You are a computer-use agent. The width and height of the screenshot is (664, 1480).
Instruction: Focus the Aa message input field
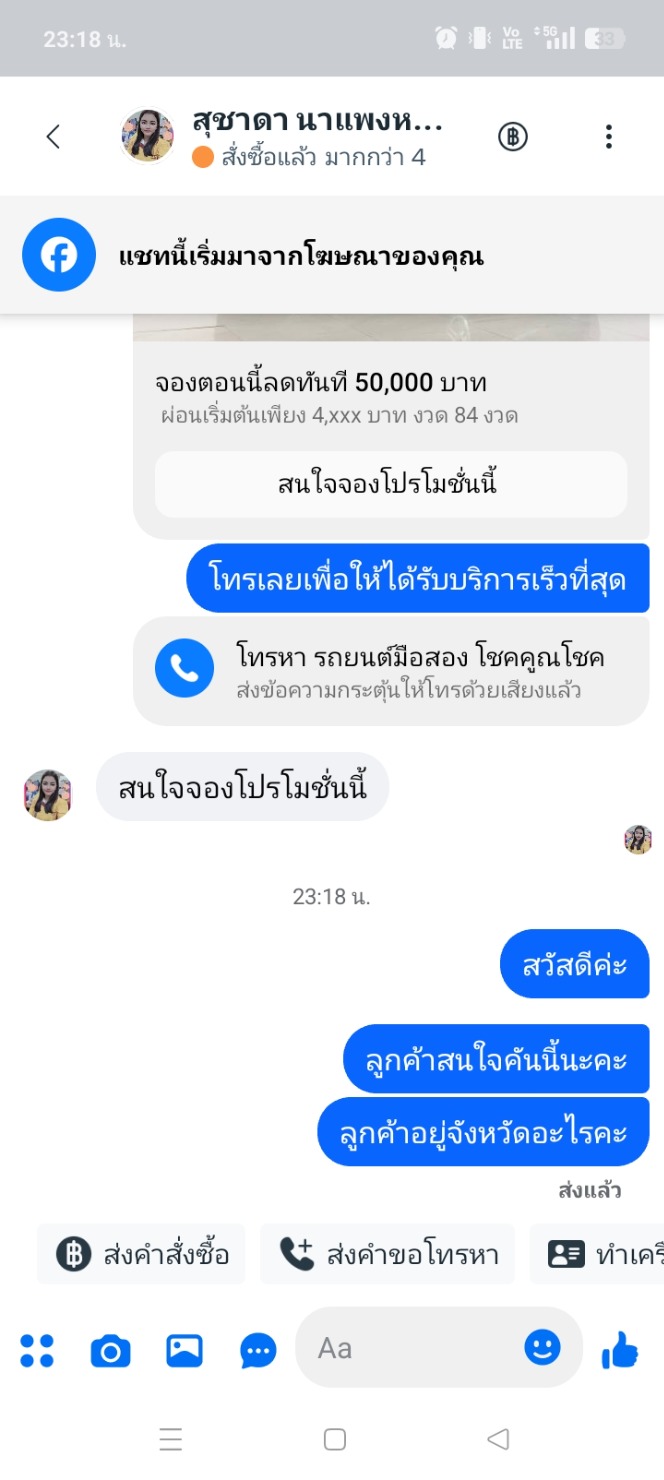click(410, 1349)
